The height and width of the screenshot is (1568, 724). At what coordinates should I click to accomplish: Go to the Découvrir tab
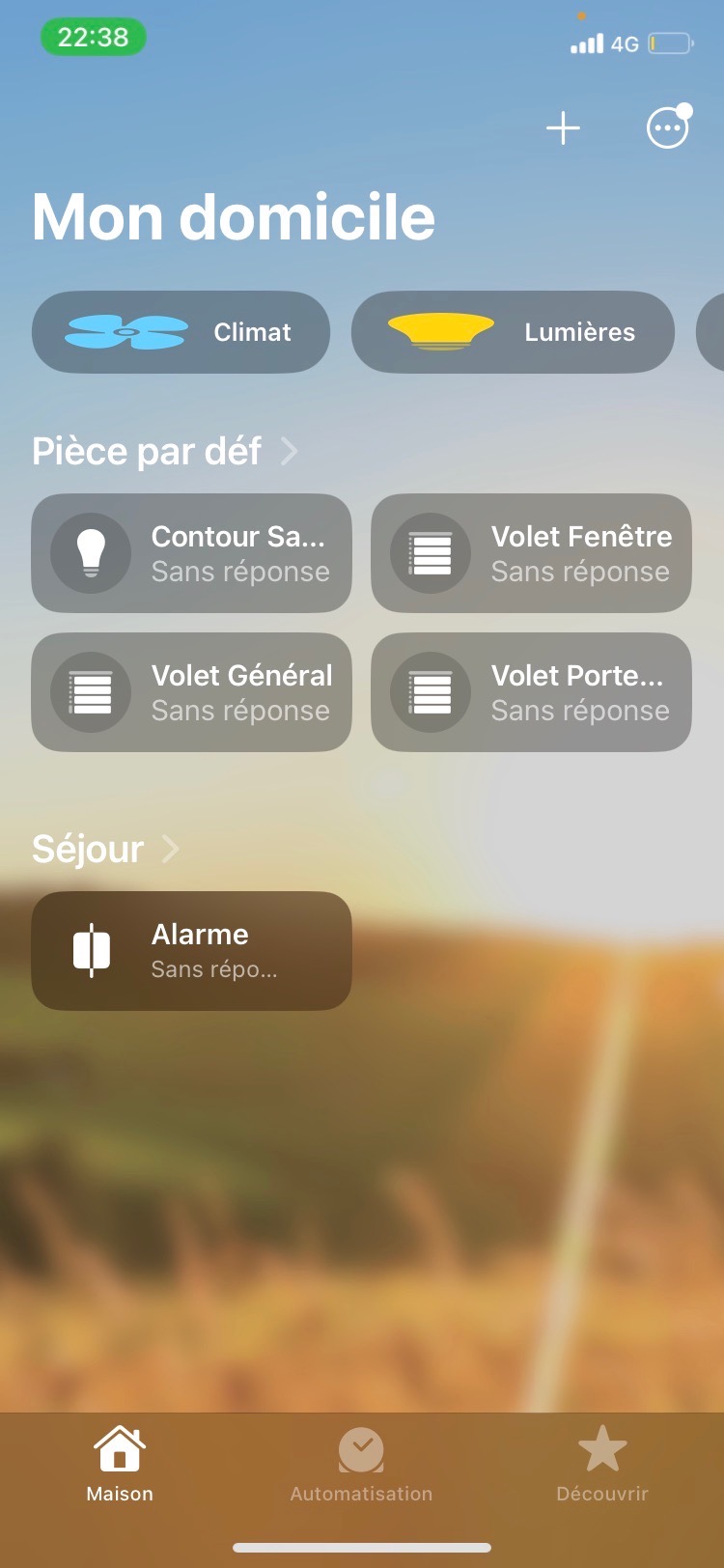(x=602, y=1464)
